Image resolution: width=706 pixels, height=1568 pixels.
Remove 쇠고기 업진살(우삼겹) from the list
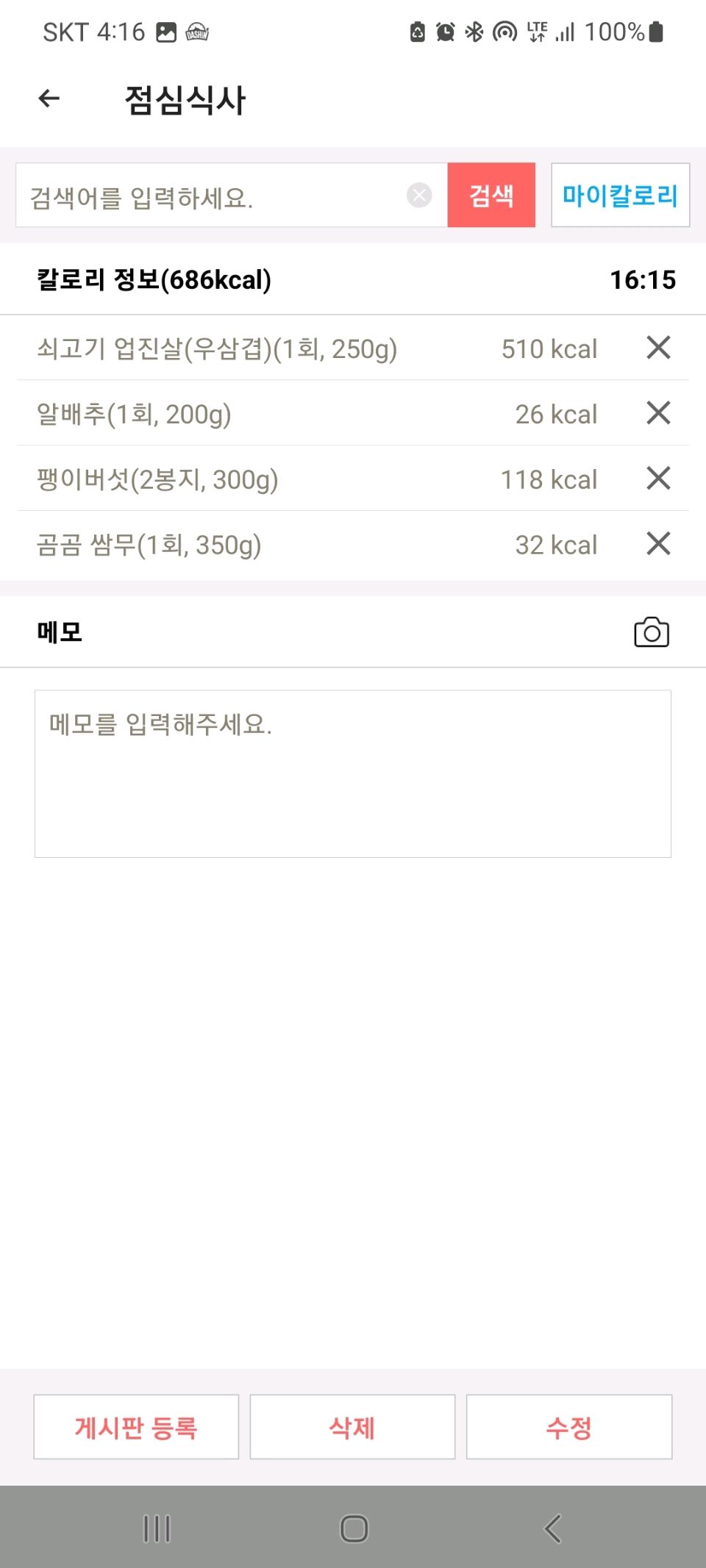coord(658,348)
